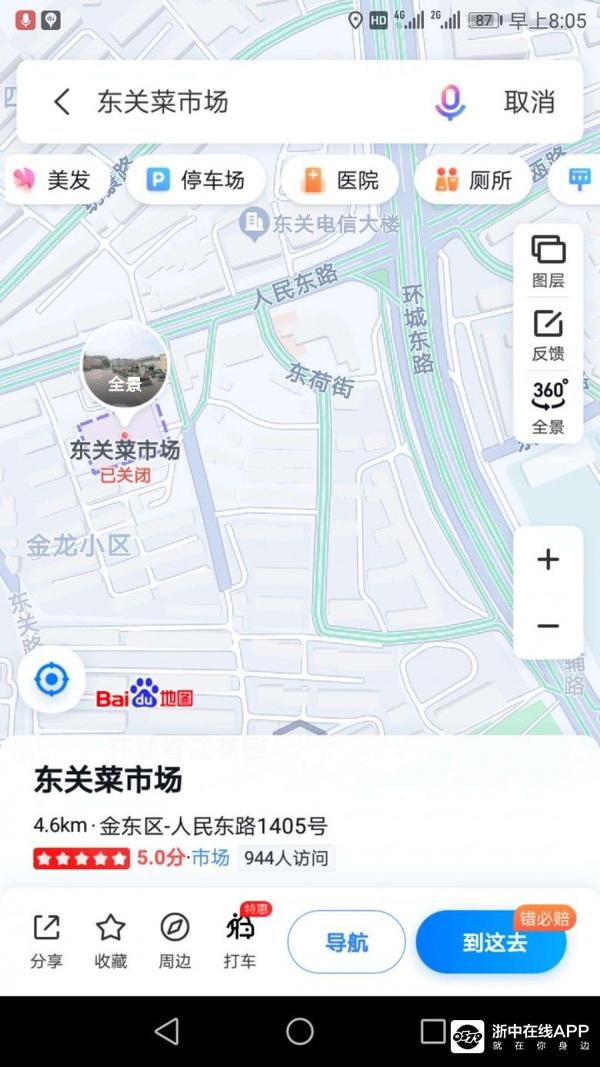Open 360 全景 panorama view

click(x=548, y=407)
